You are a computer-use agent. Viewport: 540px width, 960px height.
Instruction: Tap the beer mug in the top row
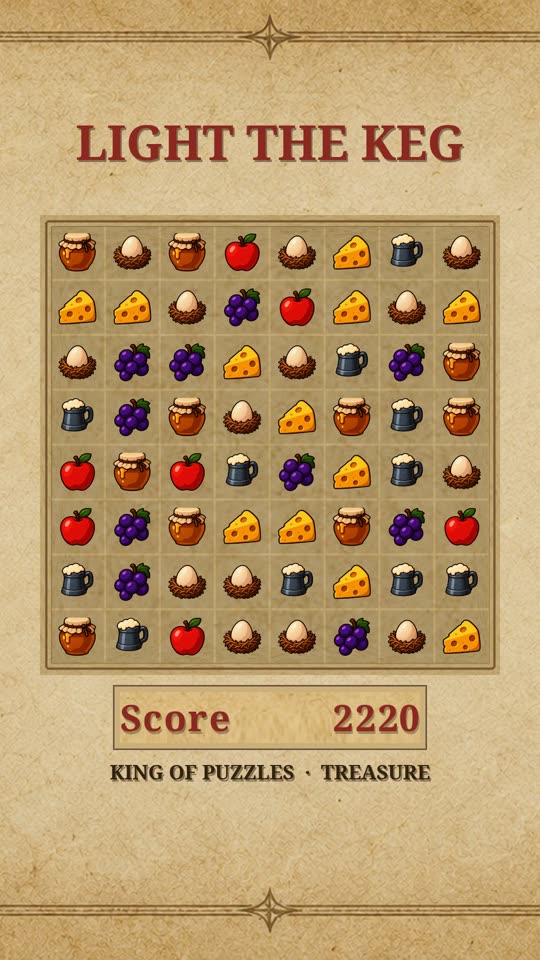tap(407, 250)
